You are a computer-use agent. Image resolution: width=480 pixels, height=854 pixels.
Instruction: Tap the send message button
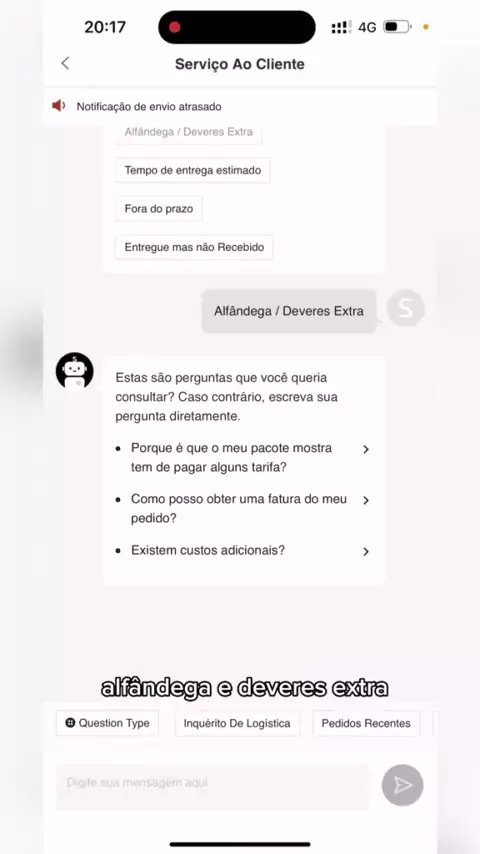click(403, 785)
